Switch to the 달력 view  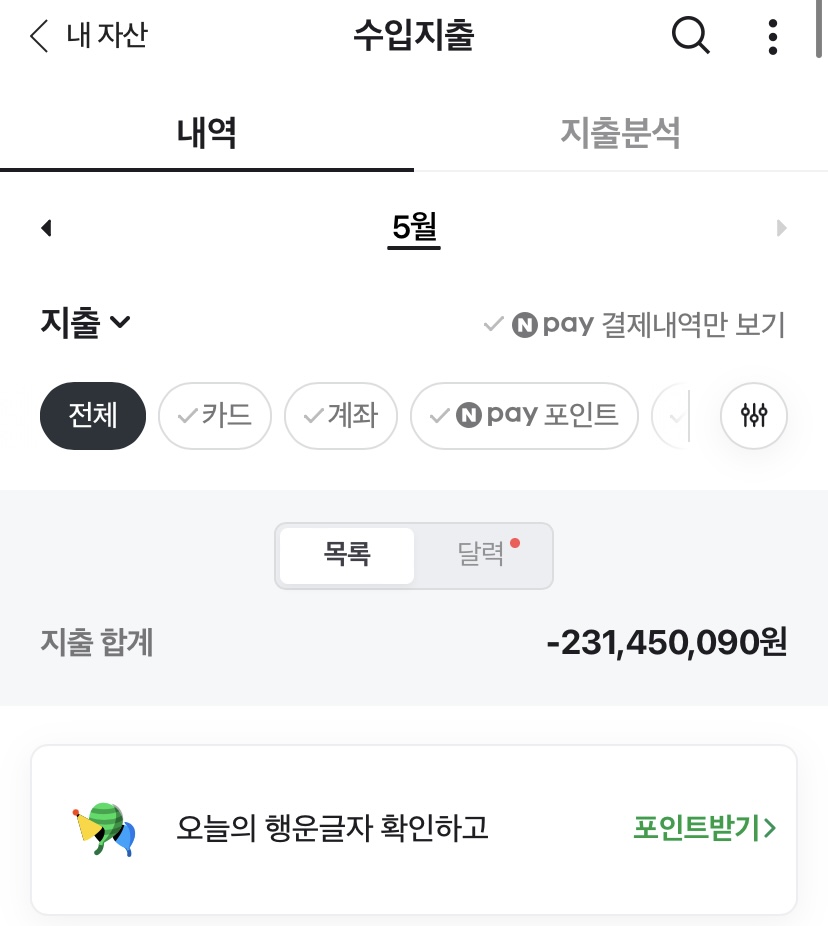[482, 555]
